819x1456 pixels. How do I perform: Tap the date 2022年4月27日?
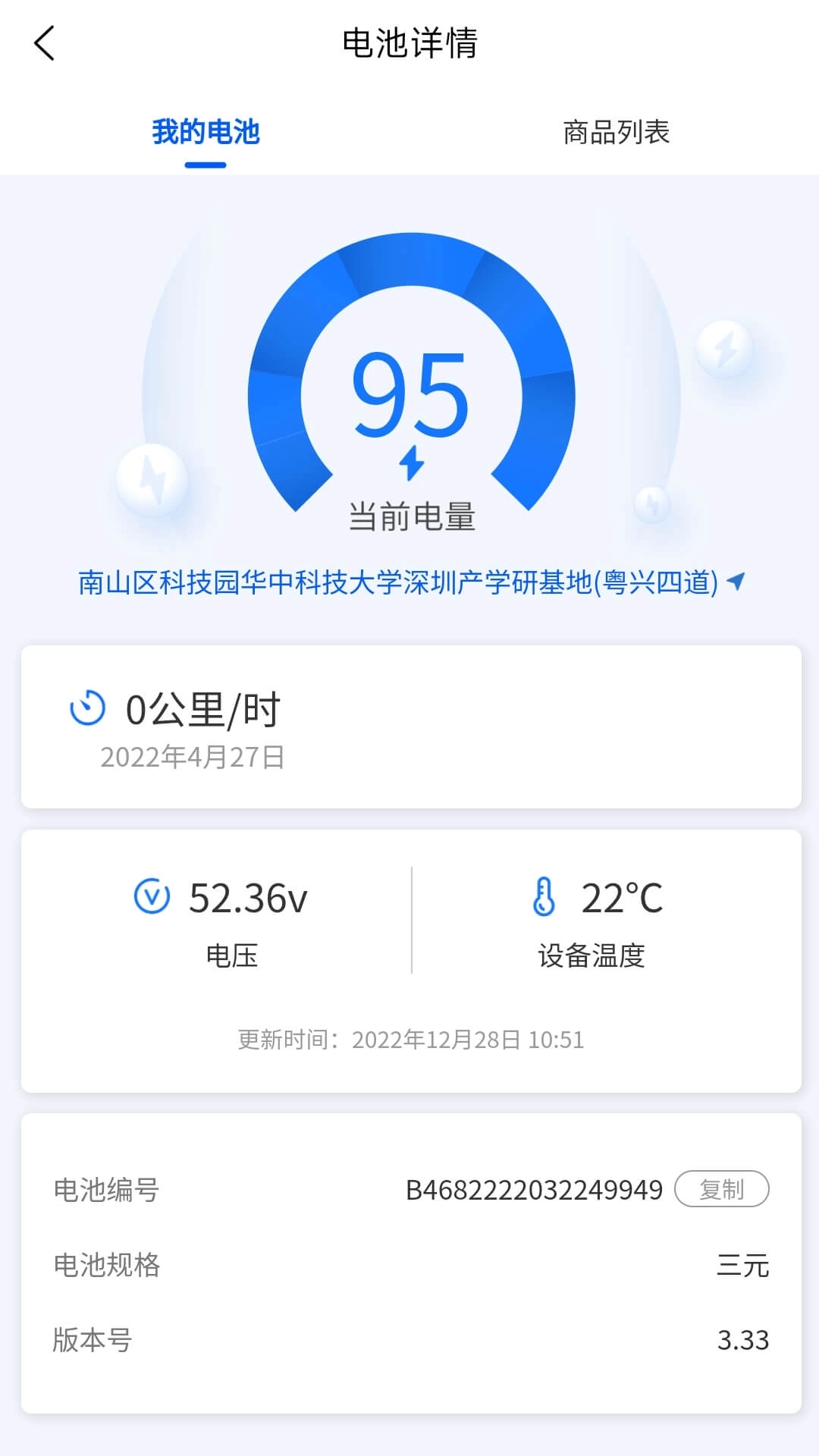tap(192, 758)
